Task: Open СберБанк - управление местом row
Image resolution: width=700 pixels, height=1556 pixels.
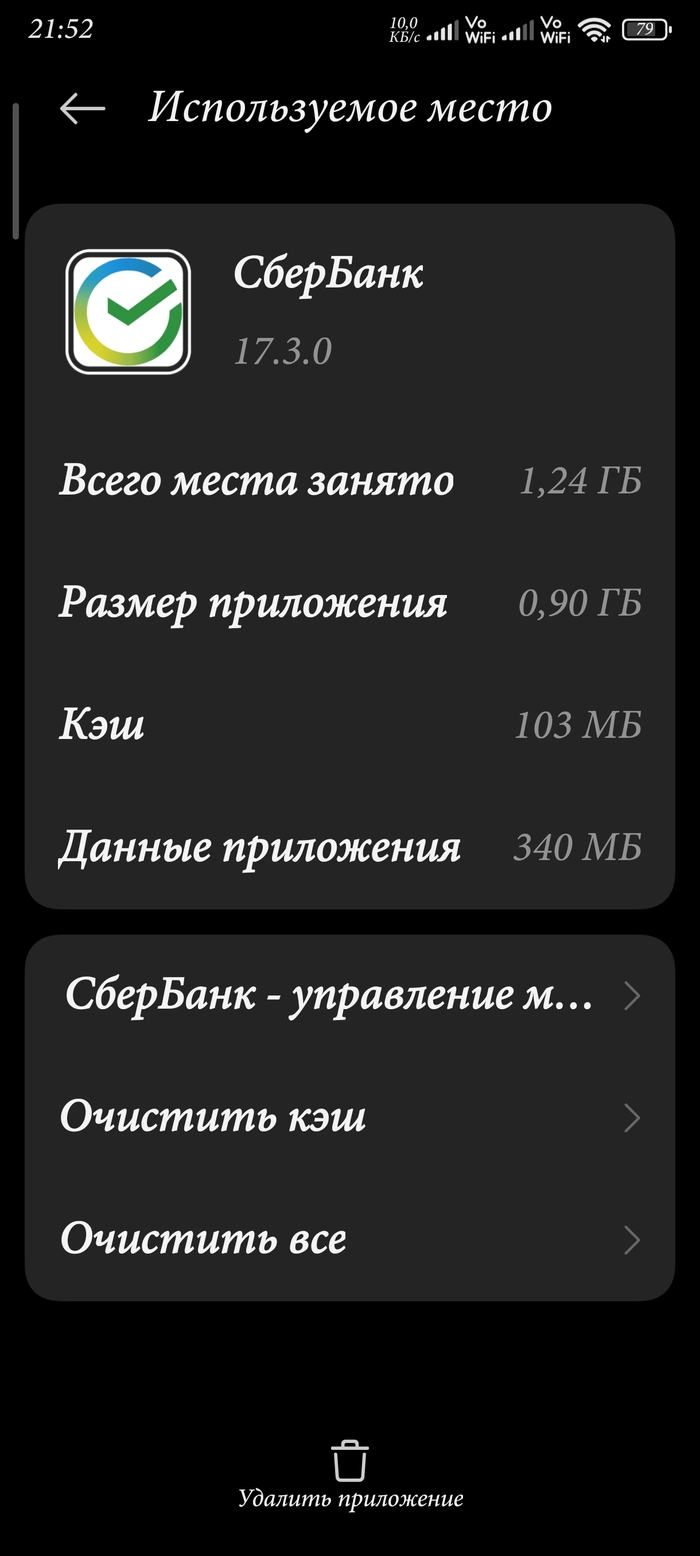Action: 349,996
